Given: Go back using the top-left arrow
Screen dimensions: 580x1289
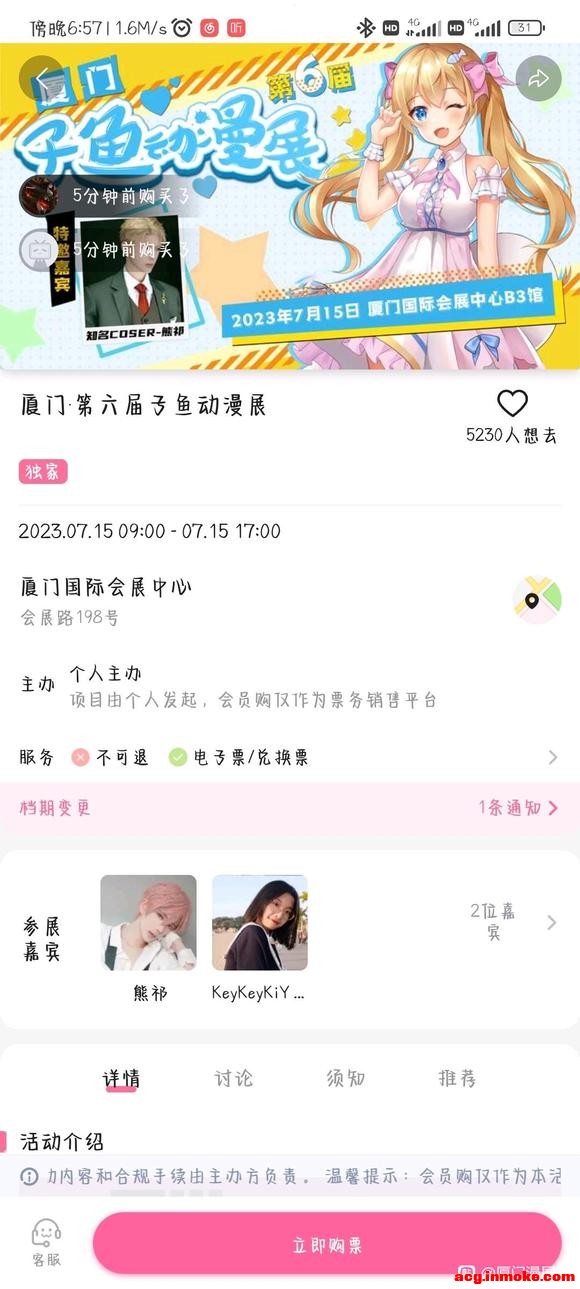Looking at the screenshot, I should point(42,79).
